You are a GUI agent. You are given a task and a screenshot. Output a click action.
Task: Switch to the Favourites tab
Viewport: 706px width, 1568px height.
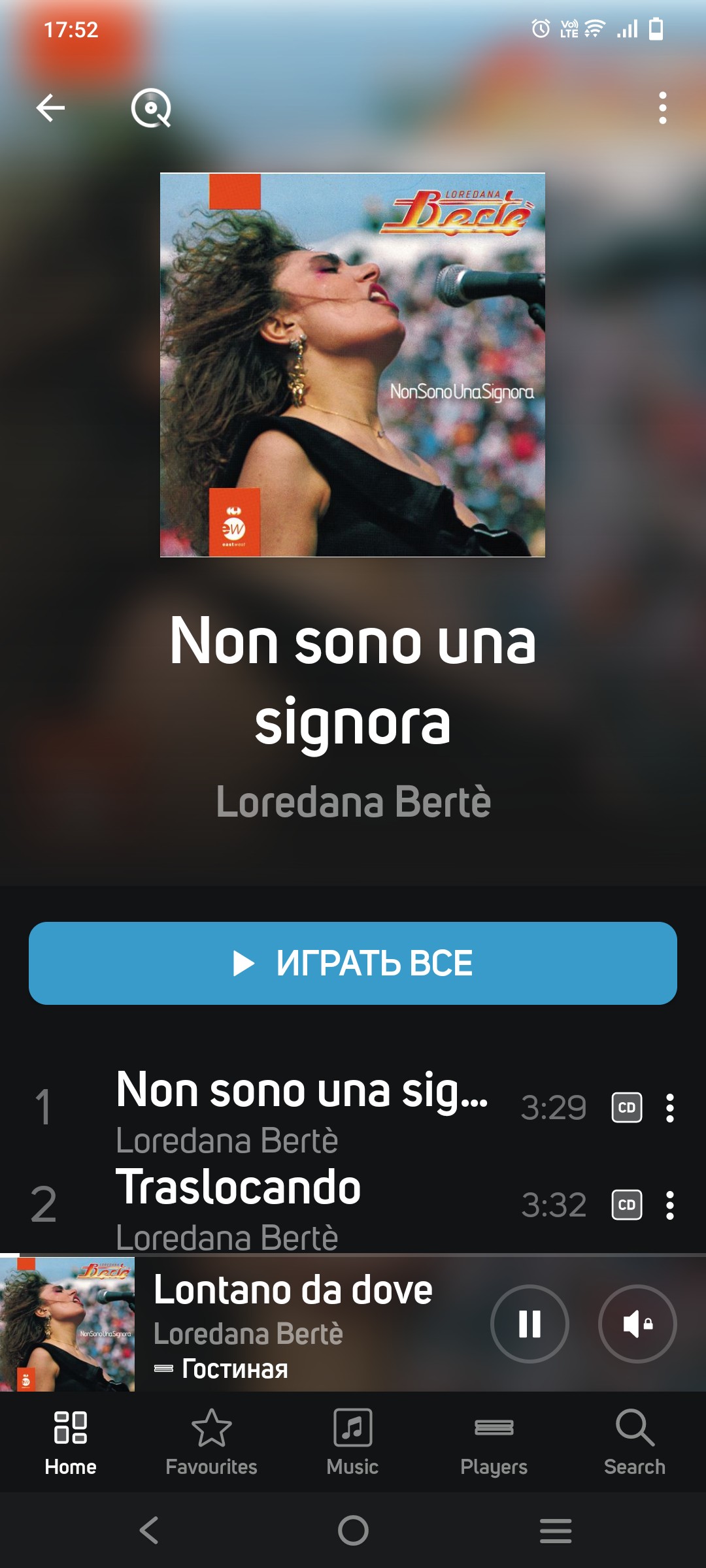[x=211, y=1442]
